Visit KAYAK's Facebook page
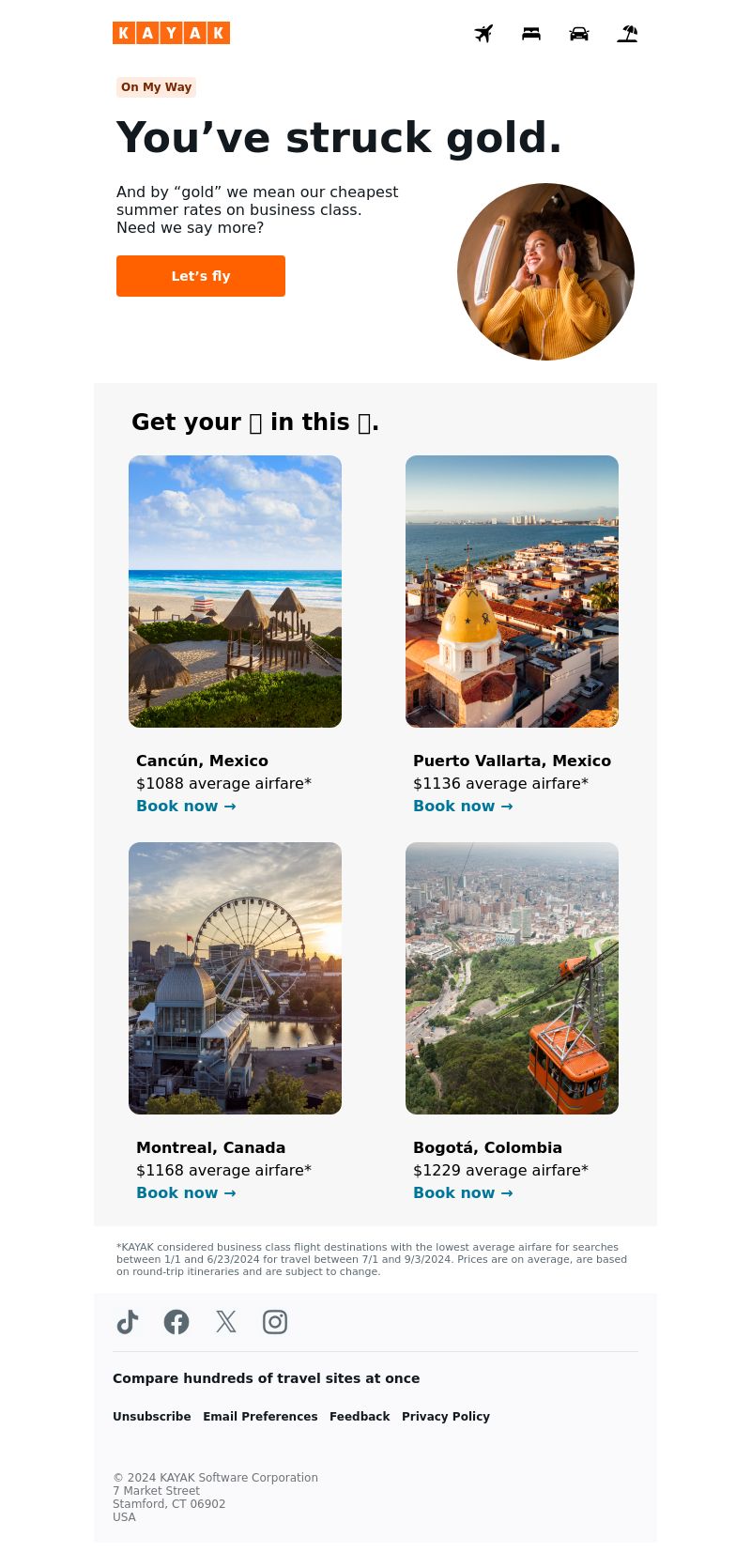Viewport: 751px width, 1568px height. pyautogui.click(x=176, y=1322)
